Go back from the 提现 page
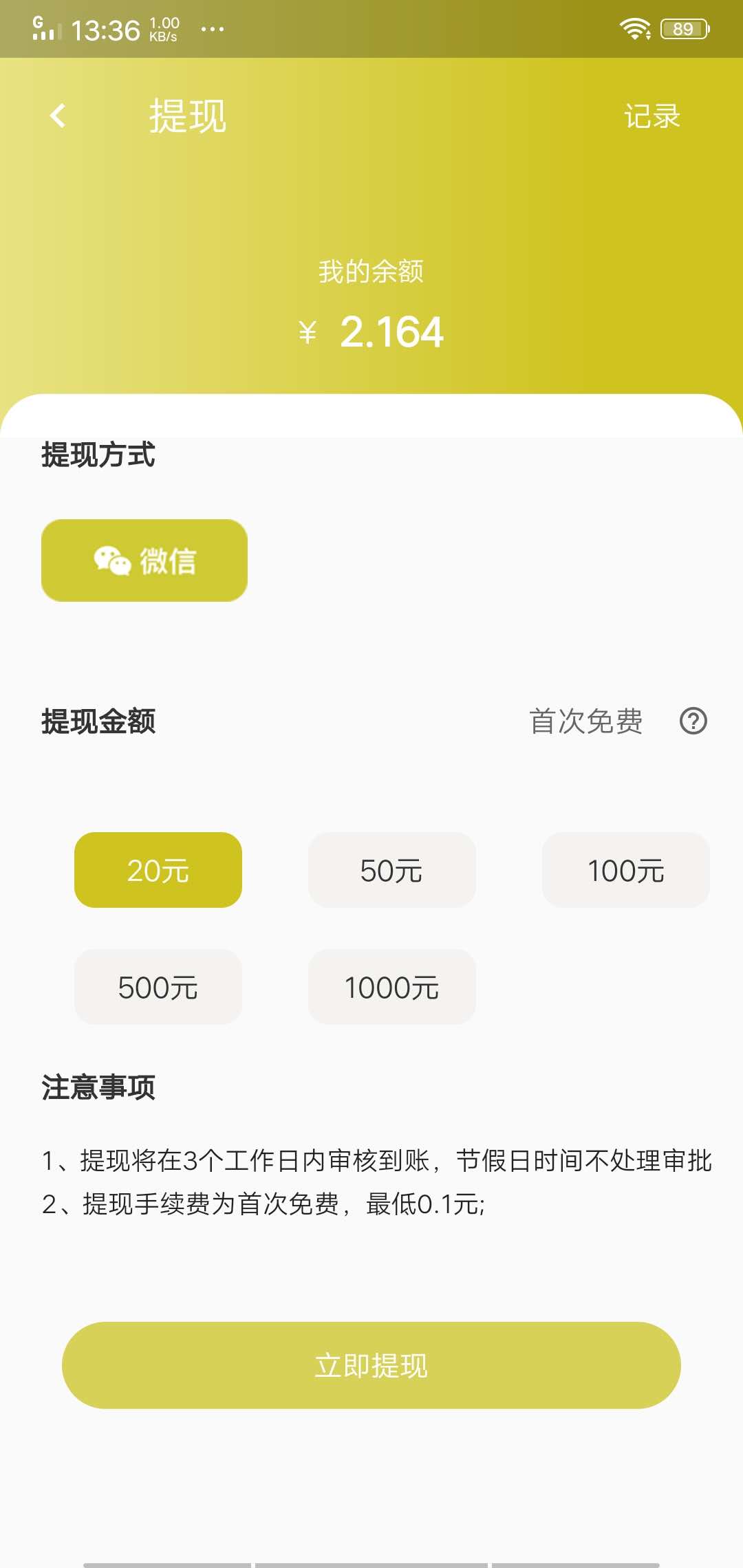The image size is (743, 1568). pos(58,116)
